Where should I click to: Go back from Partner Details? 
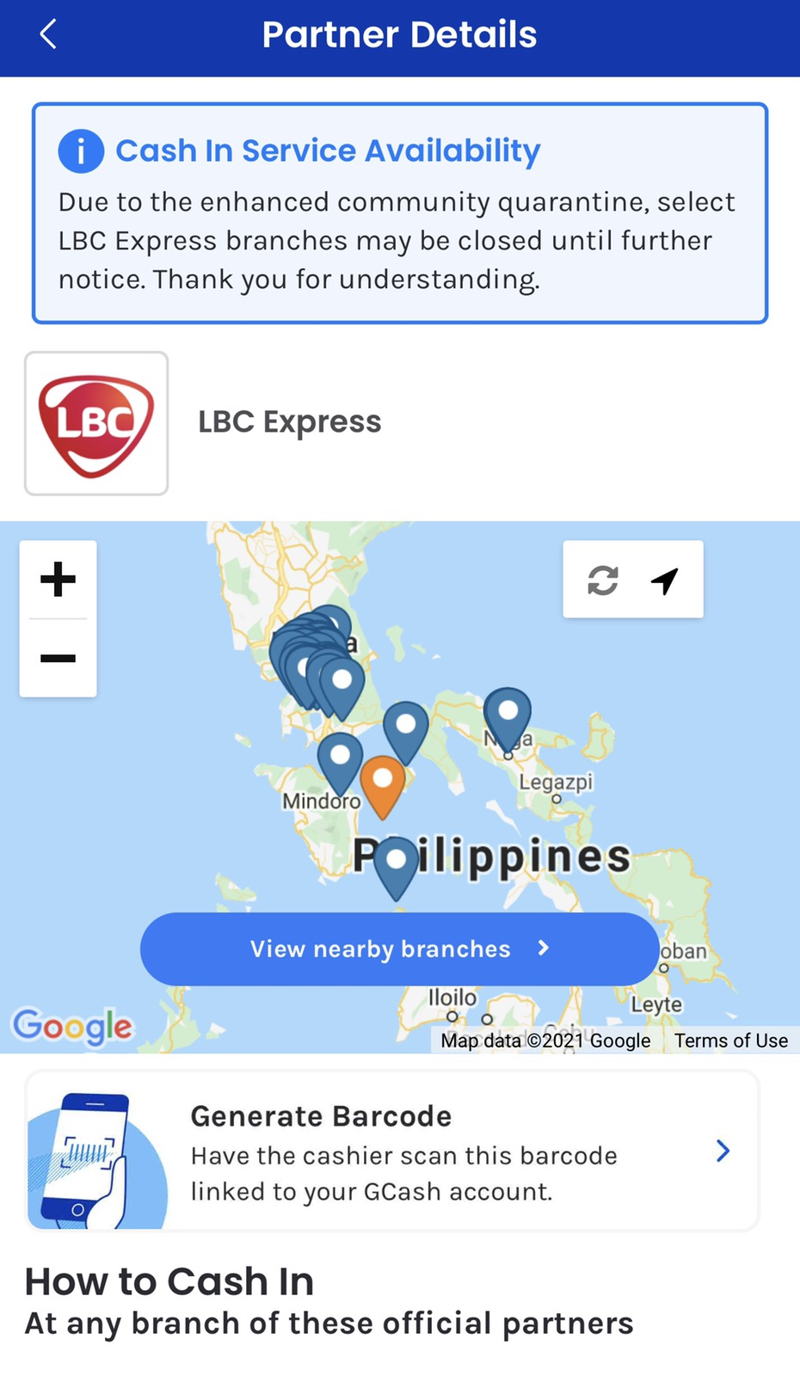[x=47, y=35]
